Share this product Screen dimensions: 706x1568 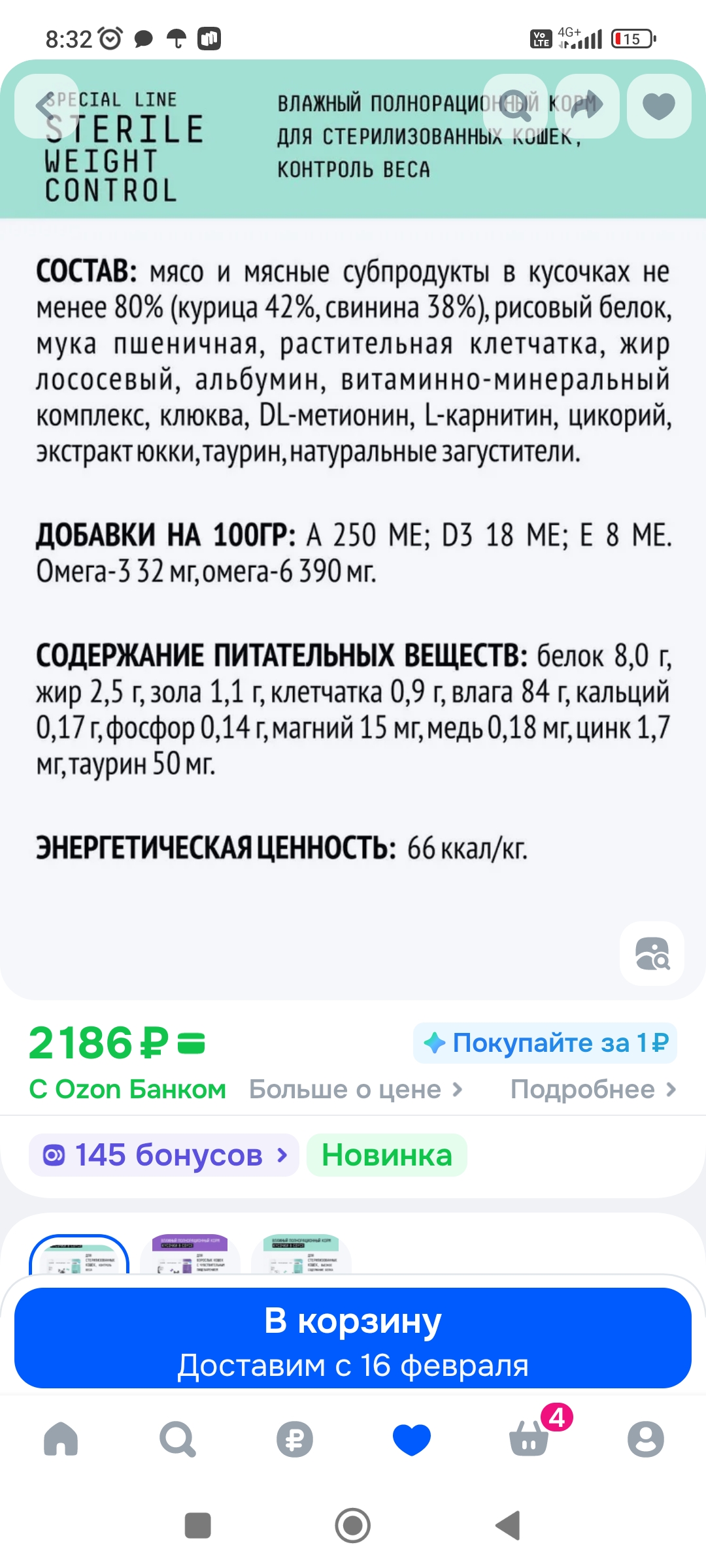click(x=586, y=106)
